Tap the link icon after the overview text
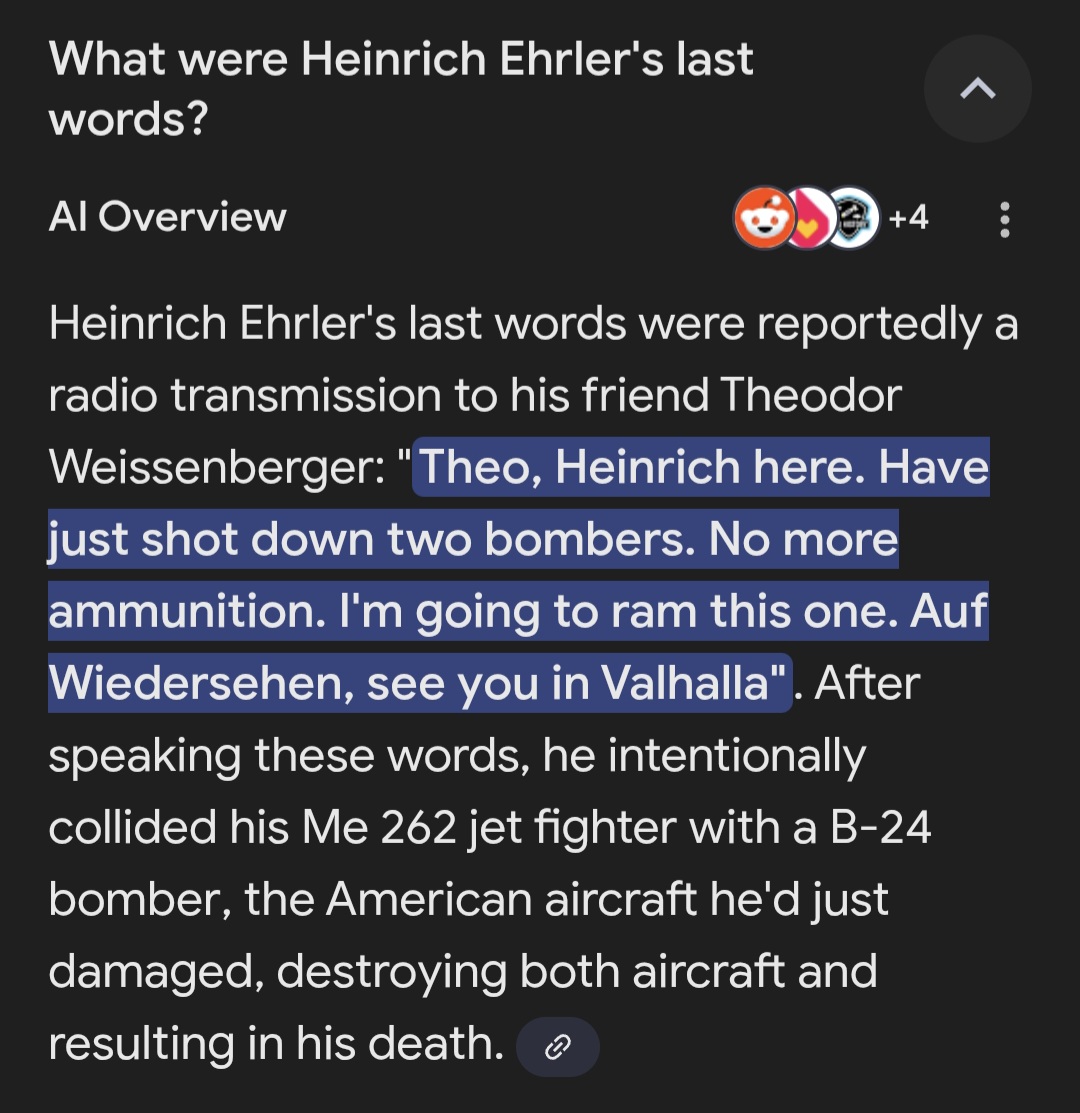Image resolution: width=1080 pixels, height=1113 pixels. click(558, 1046)
